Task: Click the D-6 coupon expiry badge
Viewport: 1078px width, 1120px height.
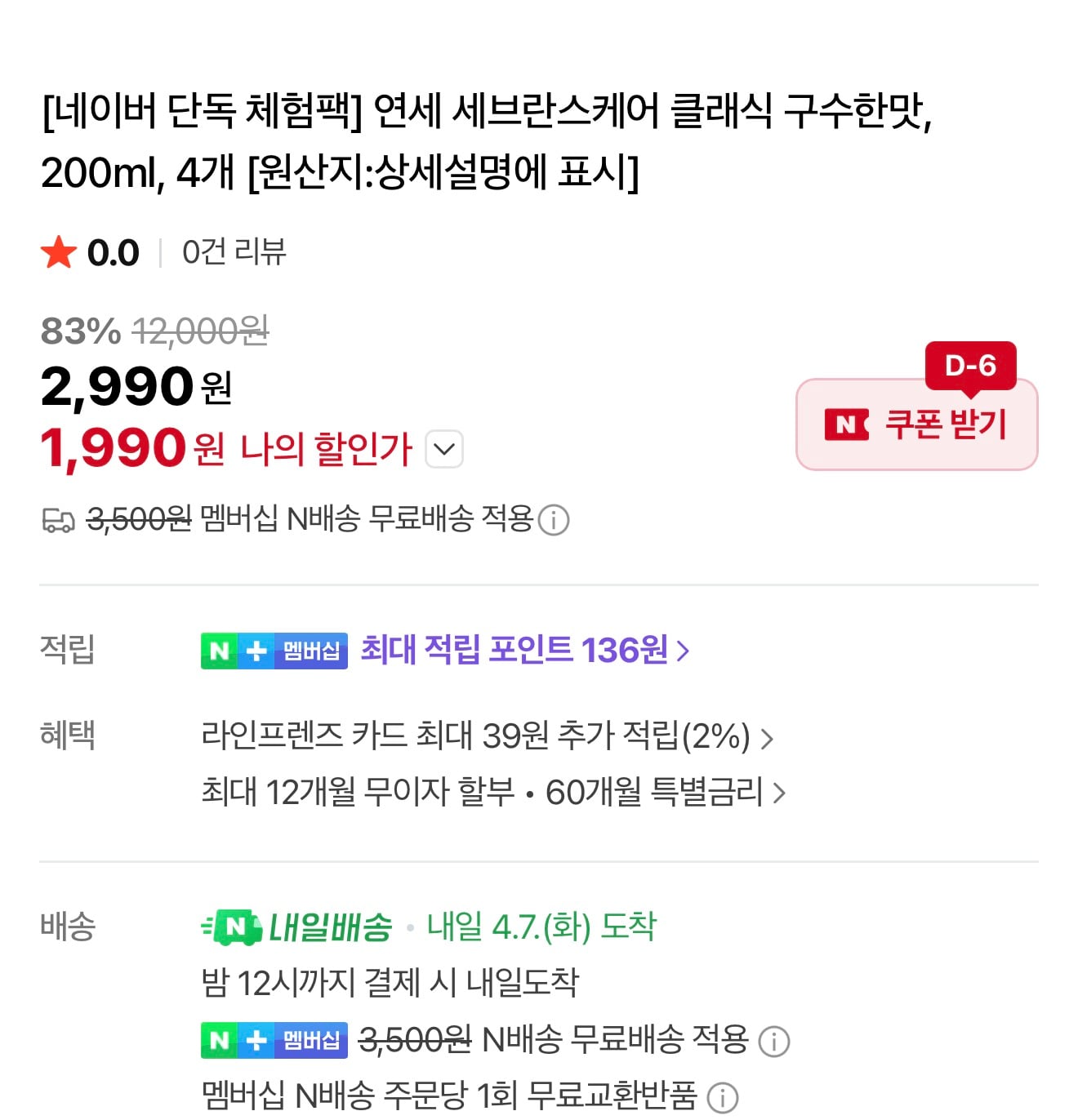Action: [970, 366]
